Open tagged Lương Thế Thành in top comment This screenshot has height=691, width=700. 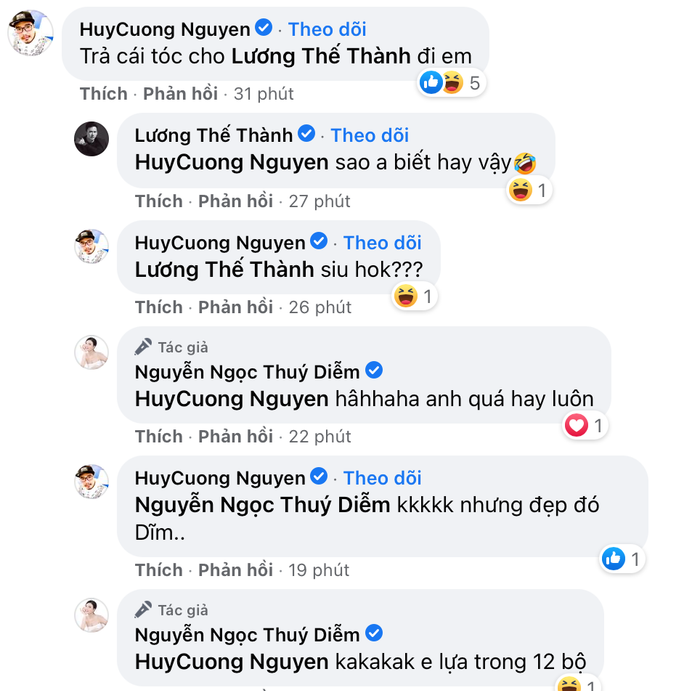pos(321,57)
